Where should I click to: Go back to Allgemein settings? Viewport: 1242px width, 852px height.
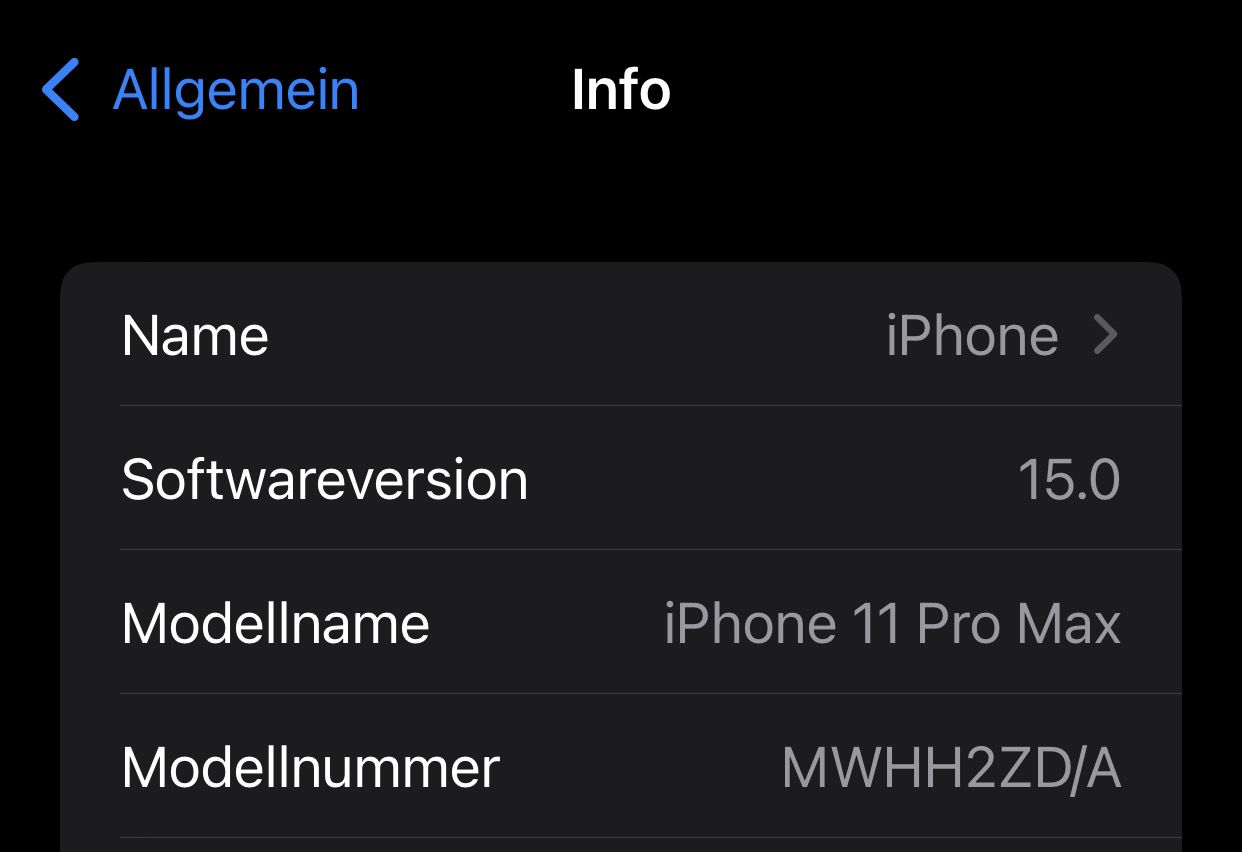pyautogui.click(x=200, y=90)
